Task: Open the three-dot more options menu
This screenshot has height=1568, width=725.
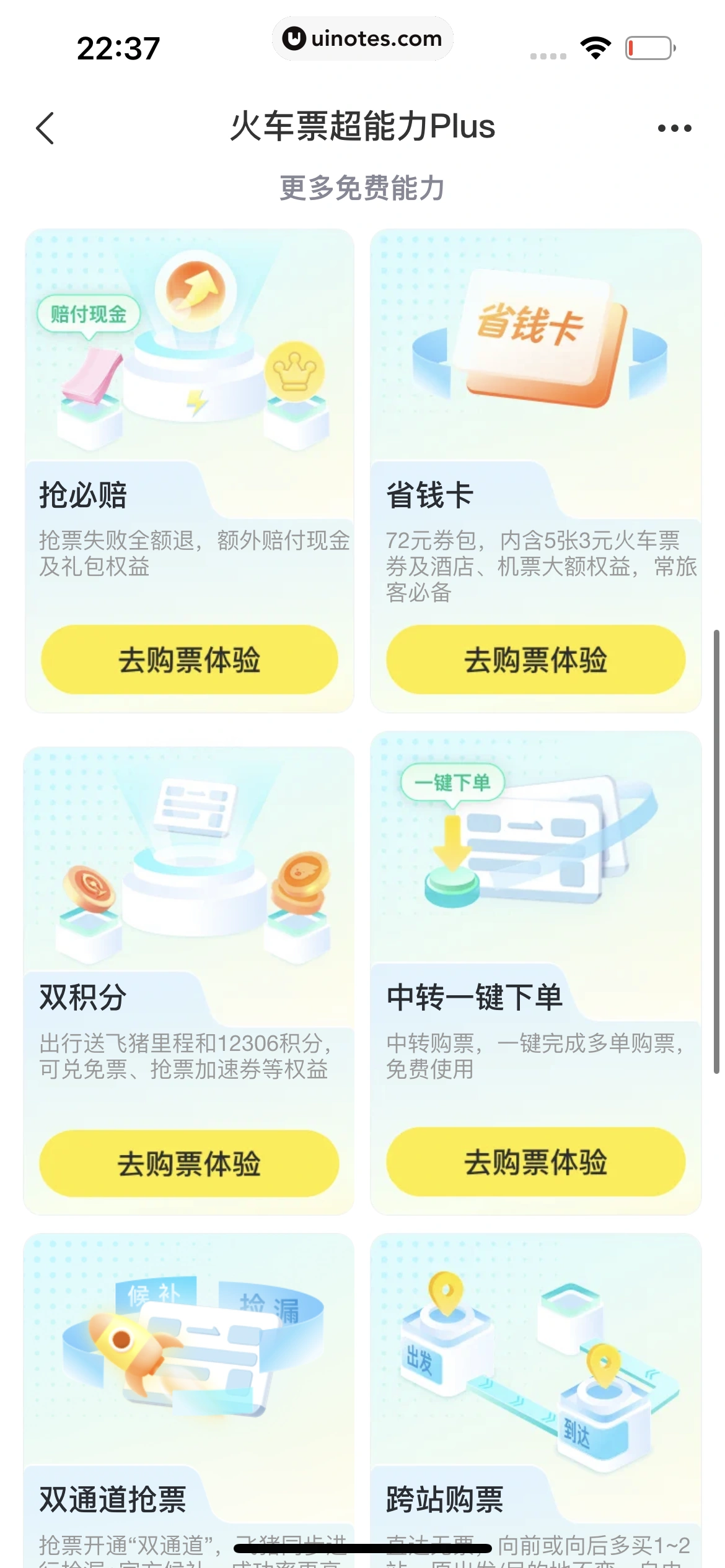Action: [674, 128]
